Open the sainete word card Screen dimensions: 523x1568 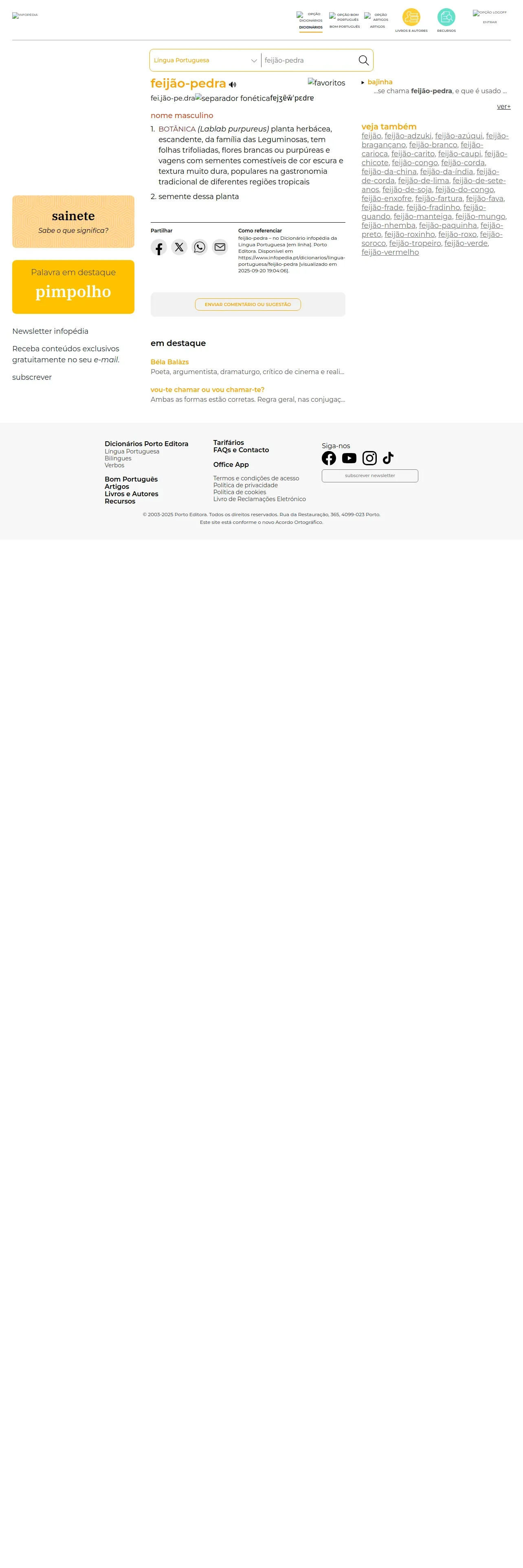click(73, 221)
